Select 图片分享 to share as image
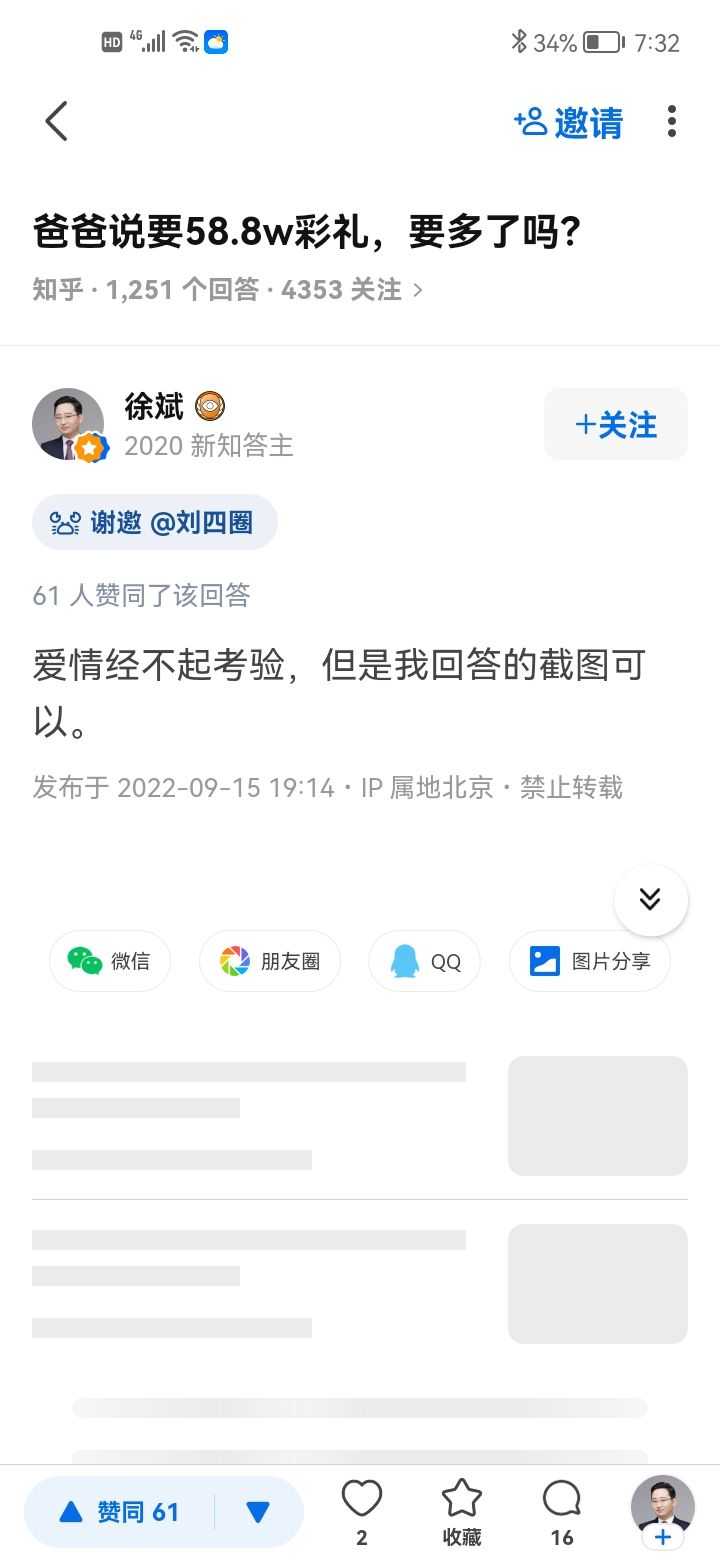Image resolution: width=720 pixels, height=1560 pixels. tap(589, 961)
